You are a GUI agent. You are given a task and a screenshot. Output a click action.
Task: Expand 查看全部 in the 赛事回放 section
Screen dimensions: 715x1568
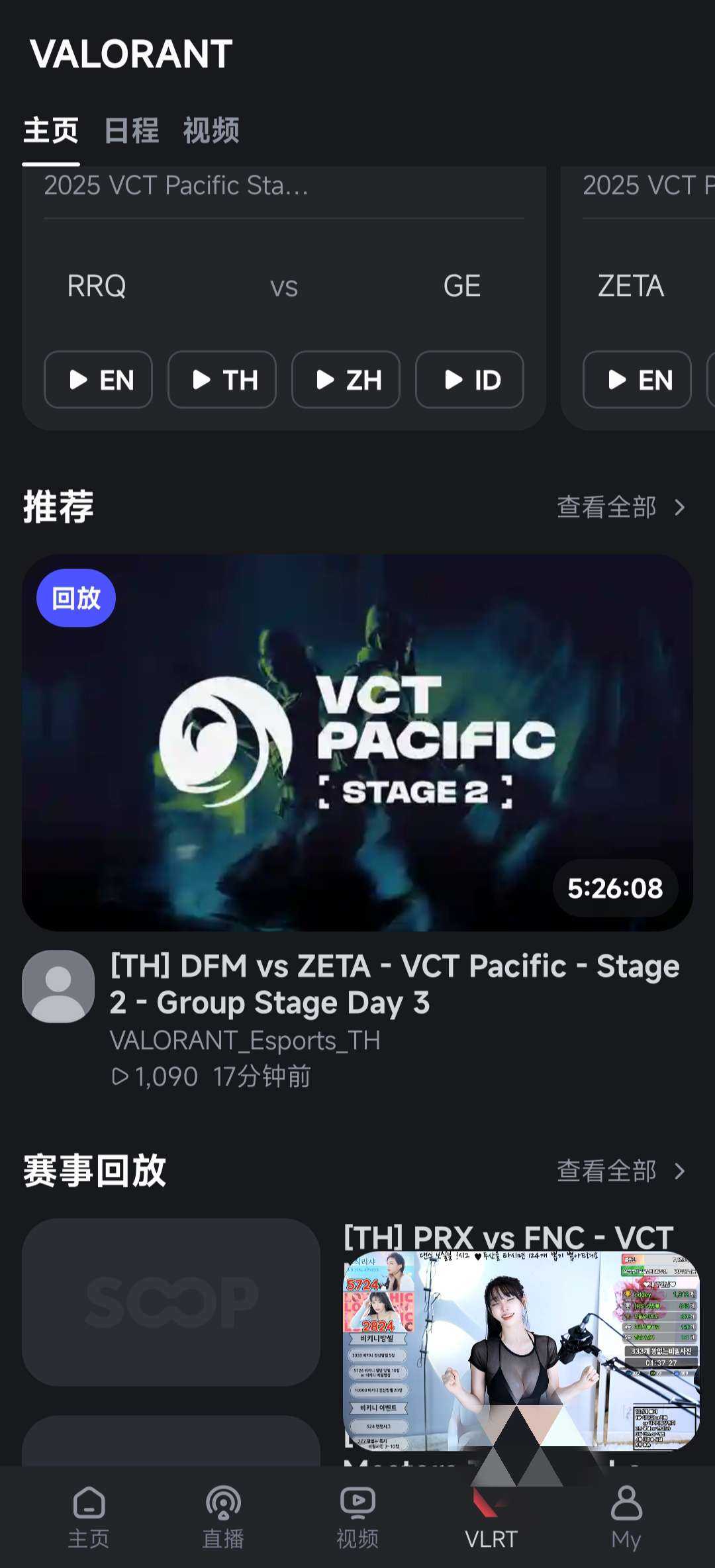click(x=606, y=1172)
